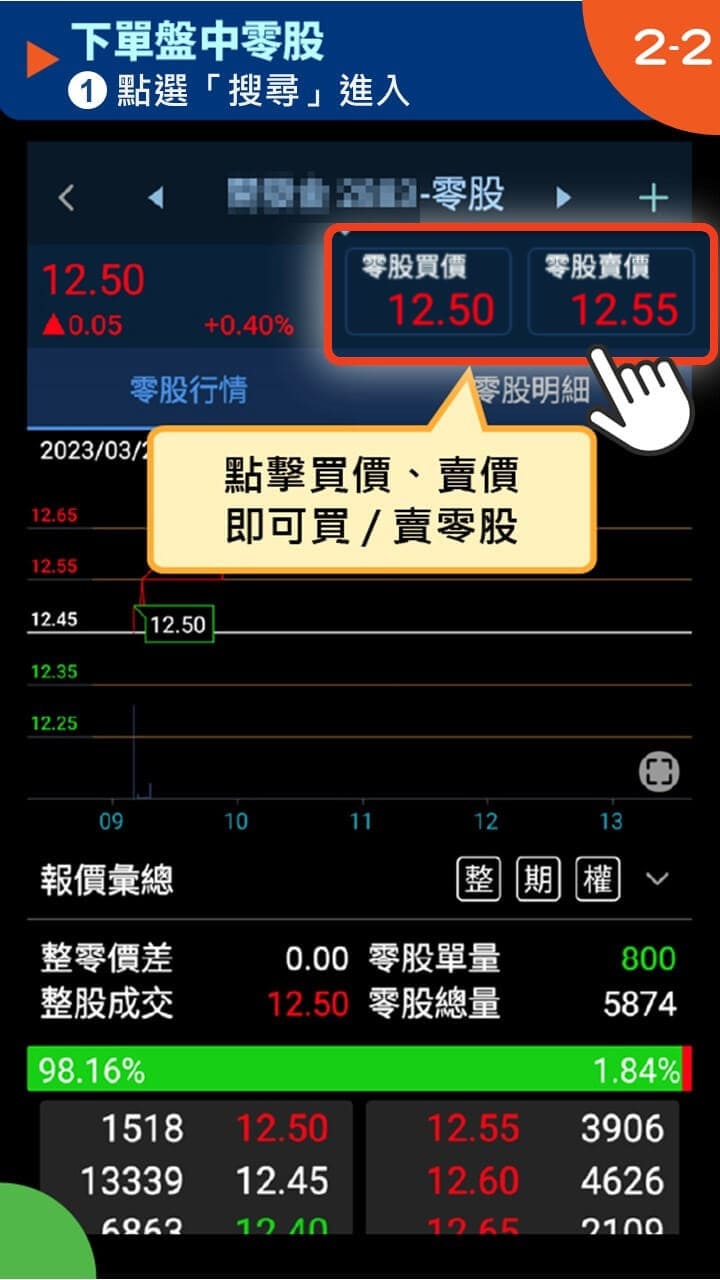
Task: Enable the 整 market filter
Action: coord(478,879)
